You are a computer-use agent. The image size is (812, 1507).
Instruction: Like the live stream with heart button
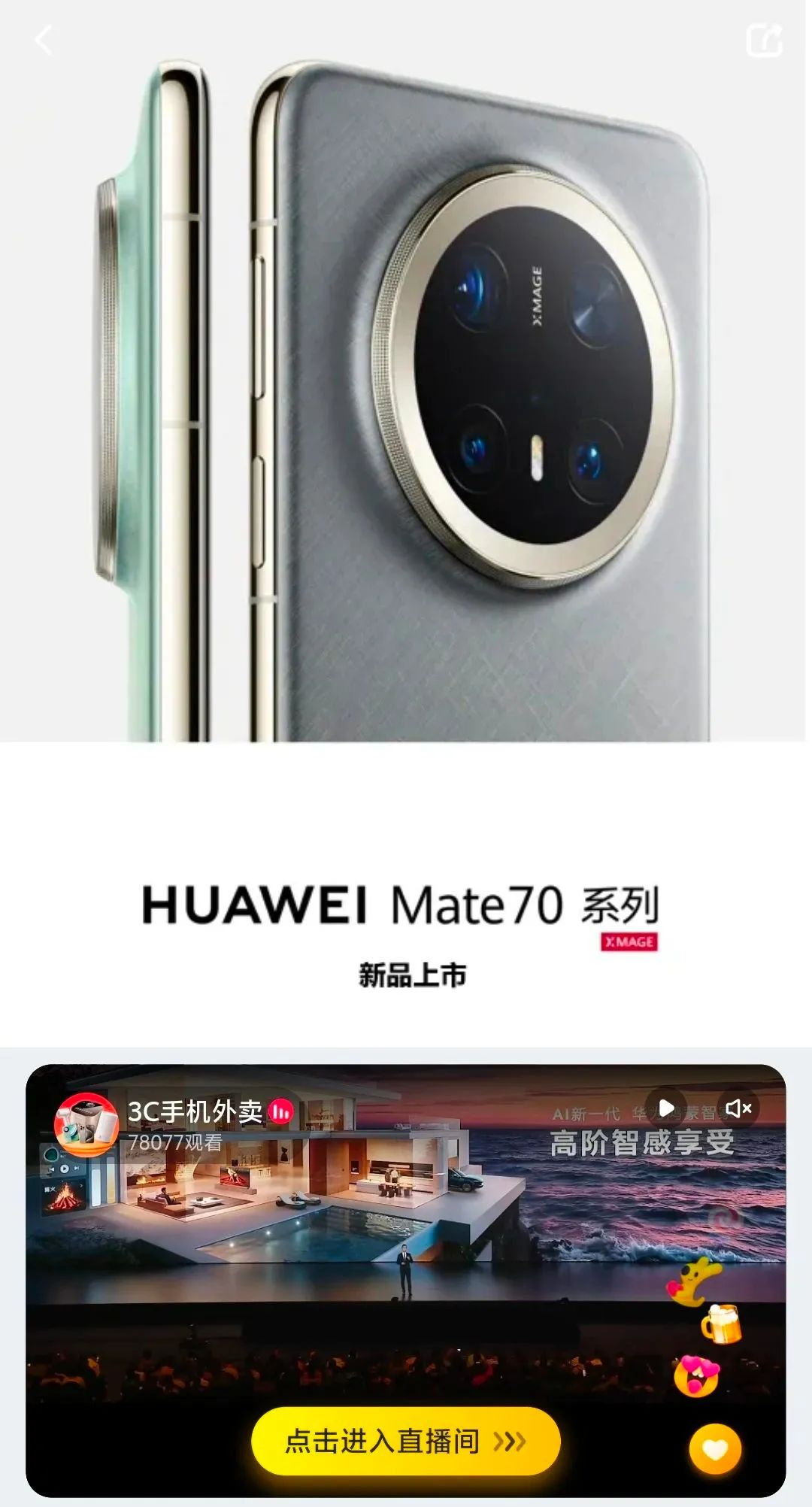point(715,1448)
